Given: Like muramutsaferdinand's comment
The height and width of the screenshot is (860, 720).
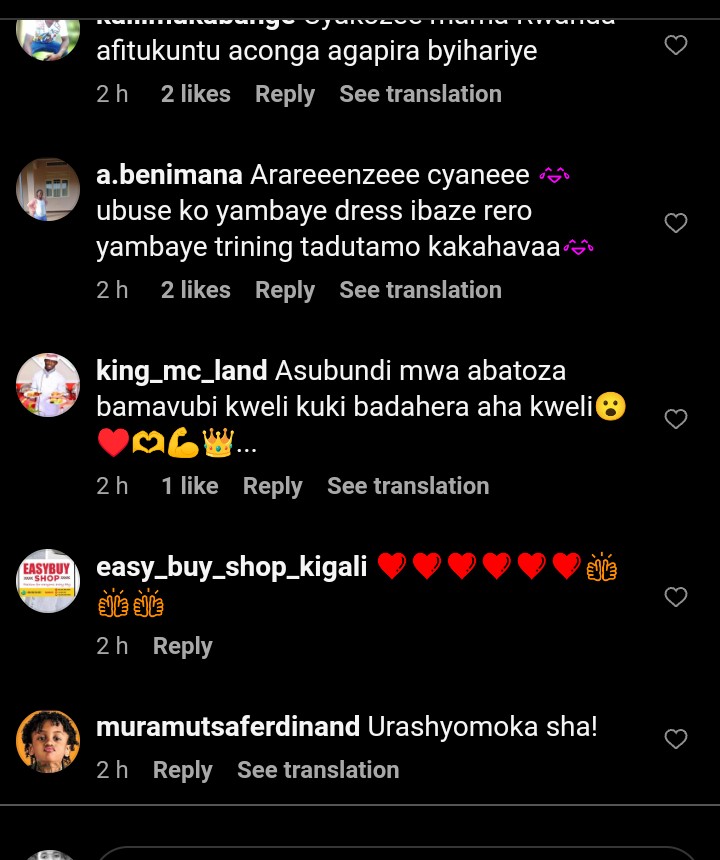Looking at the screenshot, I should 676,739.
